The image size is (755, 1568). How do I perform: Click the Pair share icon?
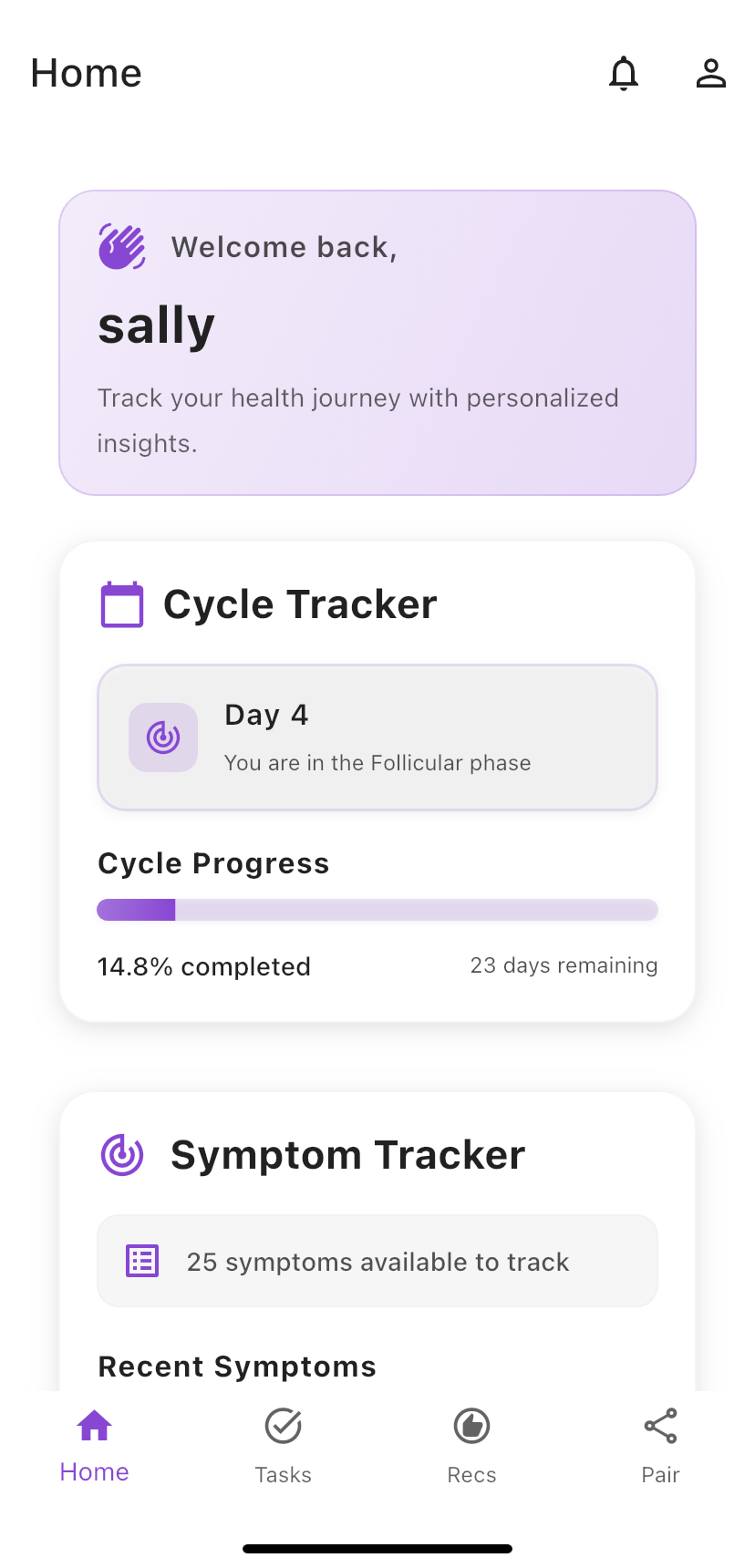pyautogui.click(x=659, y=1425)
